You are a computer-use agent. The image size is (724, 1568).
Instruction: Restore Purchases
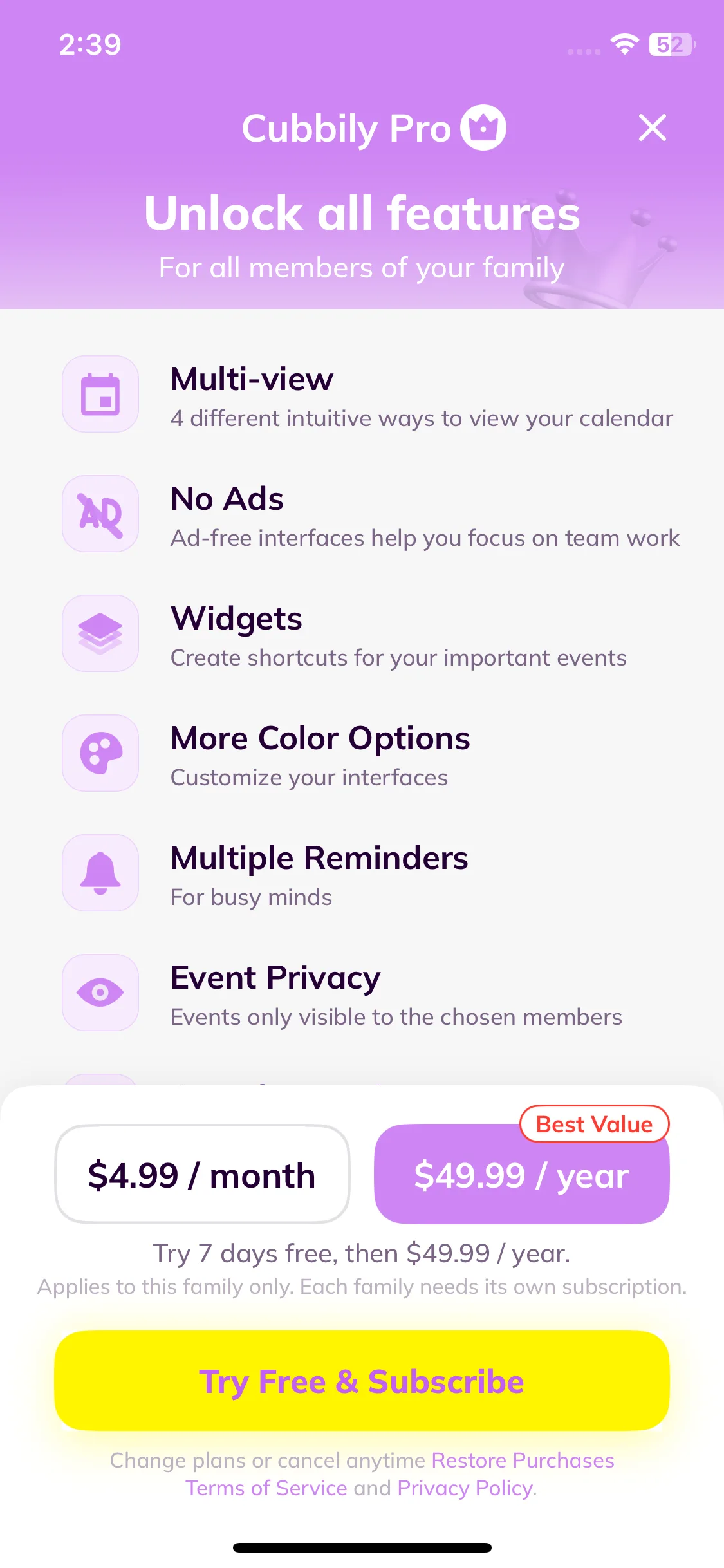click(x=523, y=1461)
